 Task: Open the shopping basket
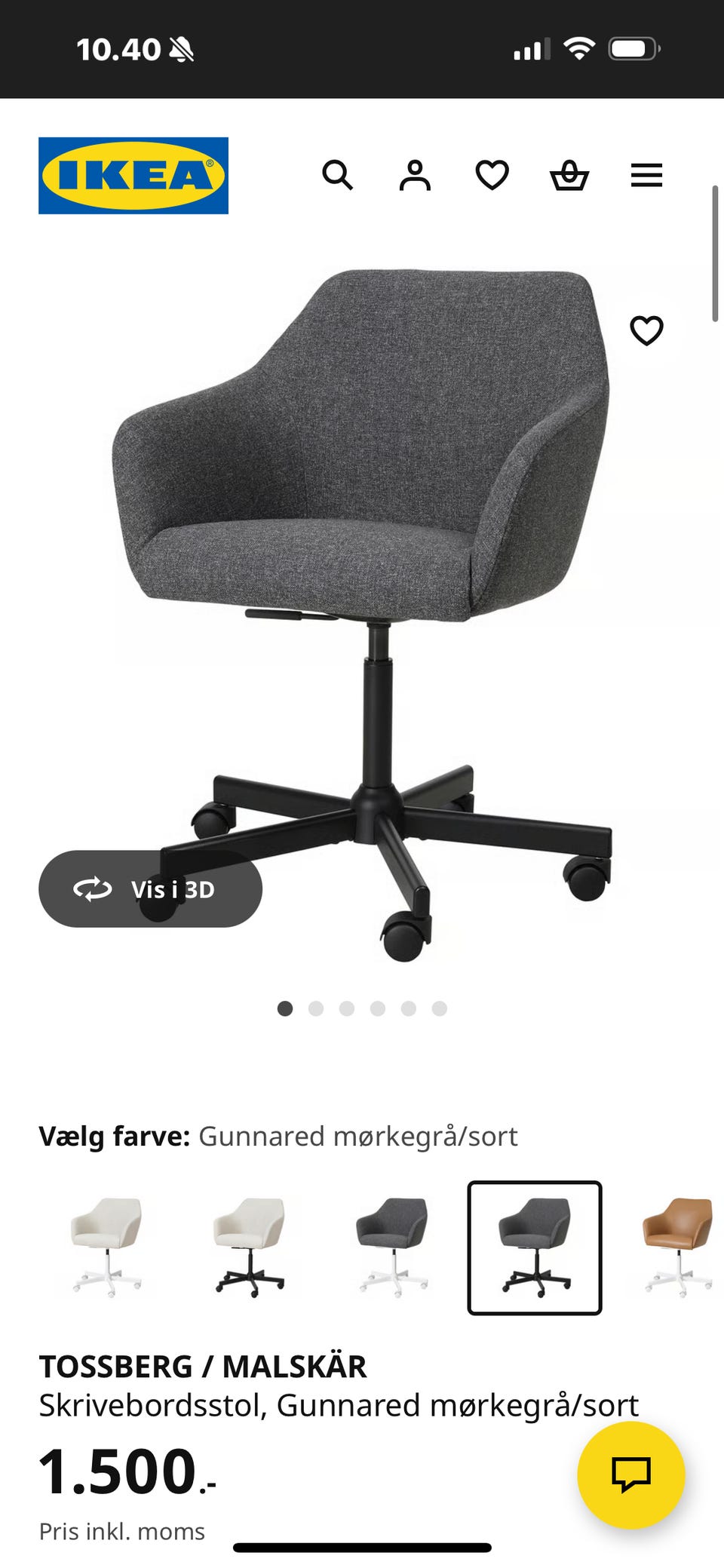tap(569, 175)
